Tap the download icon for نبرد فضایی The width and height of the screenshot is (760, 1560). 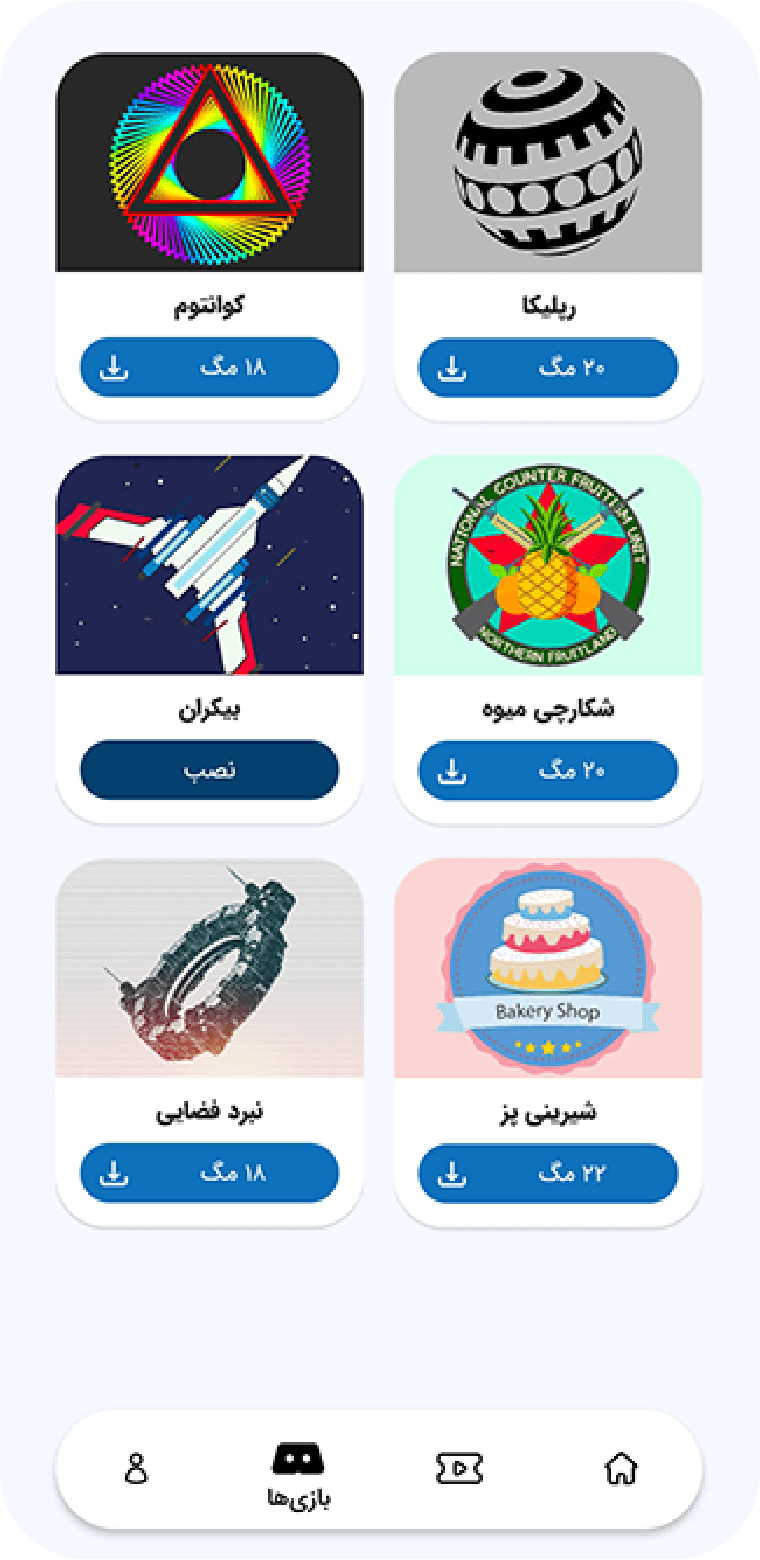tap(115, 1173)
